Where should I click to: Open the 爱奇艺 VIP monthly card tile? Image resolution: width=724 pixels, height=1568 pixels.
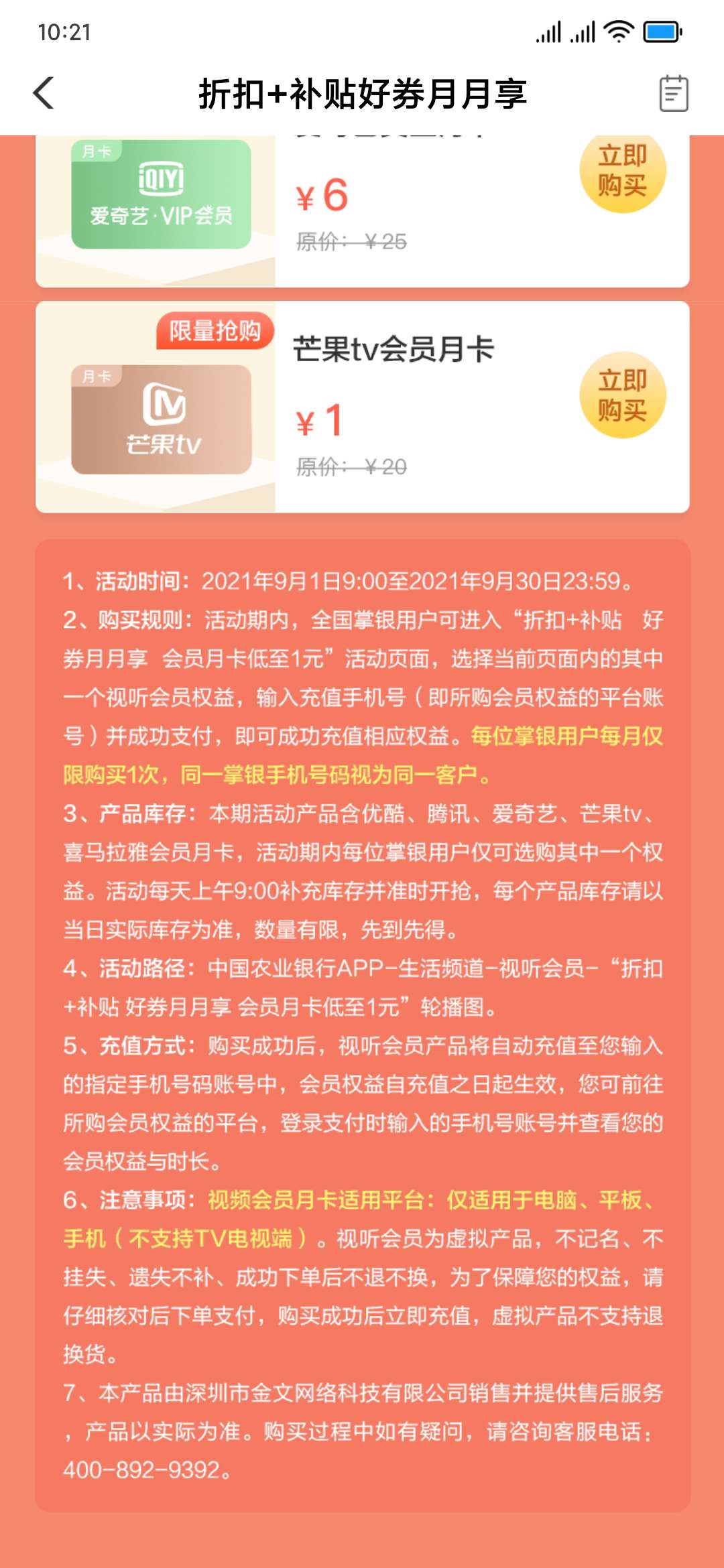click(162, 195)
